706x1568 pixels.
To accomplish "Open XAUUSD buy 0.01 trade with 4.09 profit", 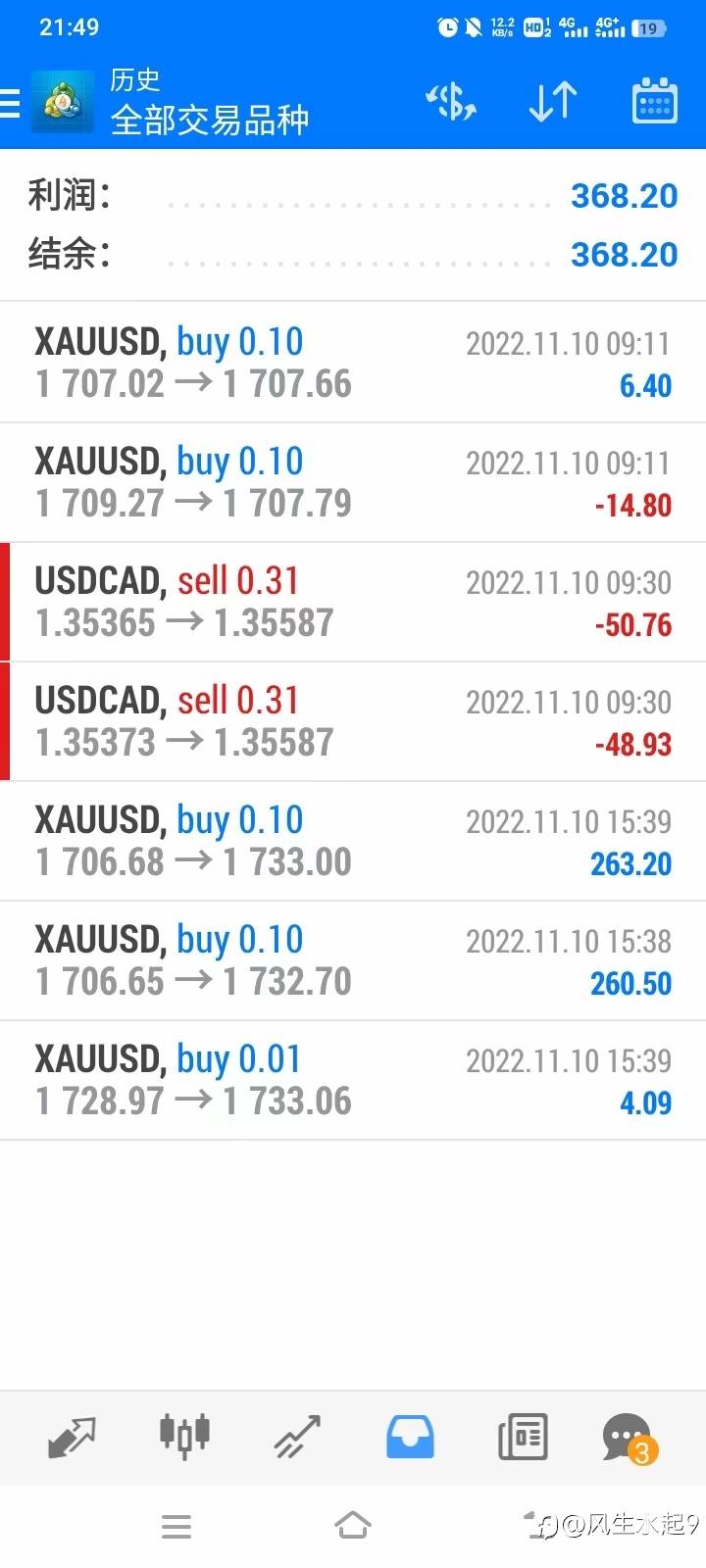I will point(353,1080).
